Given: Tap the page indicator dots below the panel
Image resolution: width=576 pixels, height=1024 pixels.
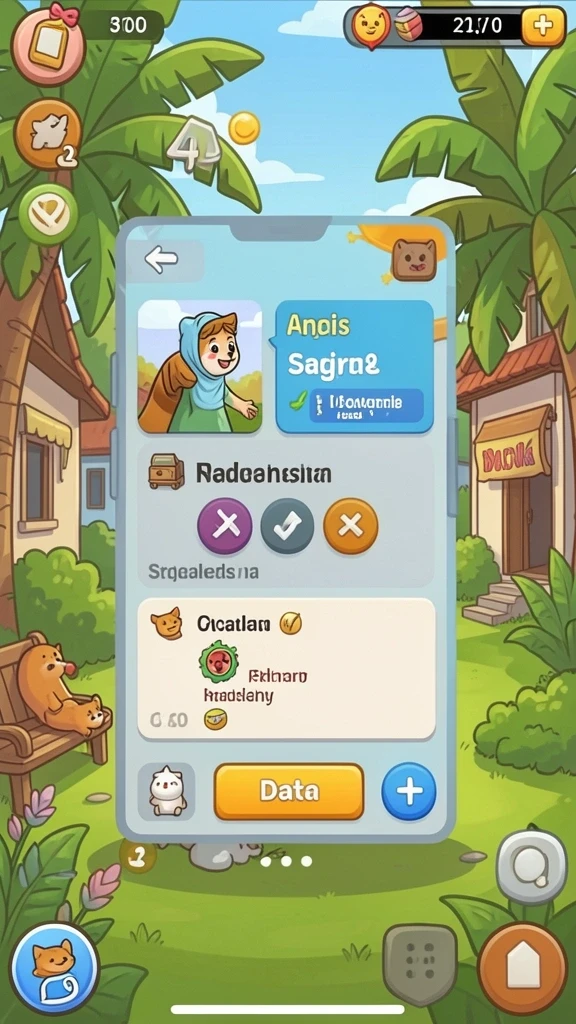Looking at the screenshot, I should 286,861.
